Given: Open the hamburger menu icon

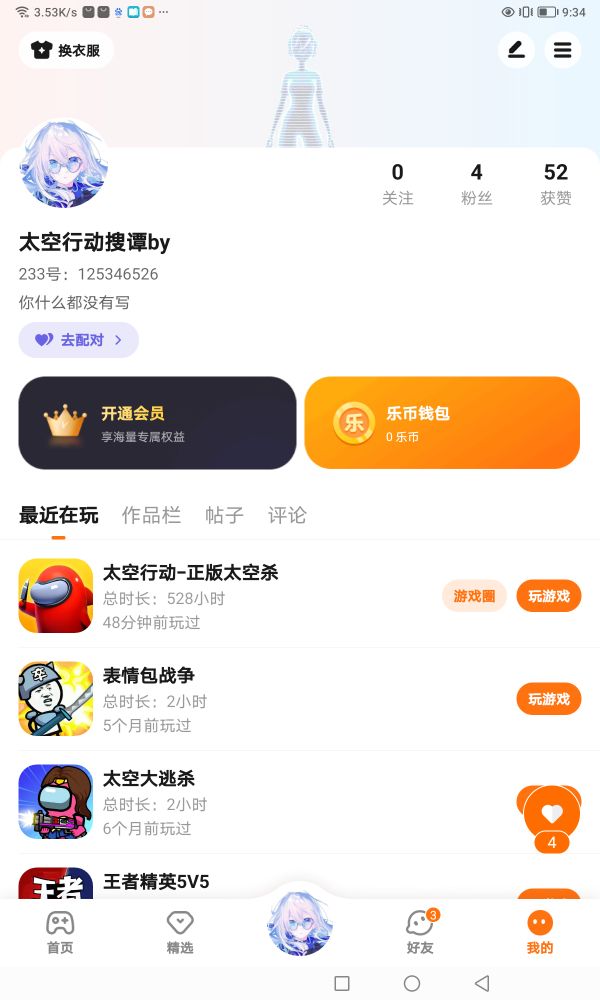Looking at the screenshot, I should (562, 50).
